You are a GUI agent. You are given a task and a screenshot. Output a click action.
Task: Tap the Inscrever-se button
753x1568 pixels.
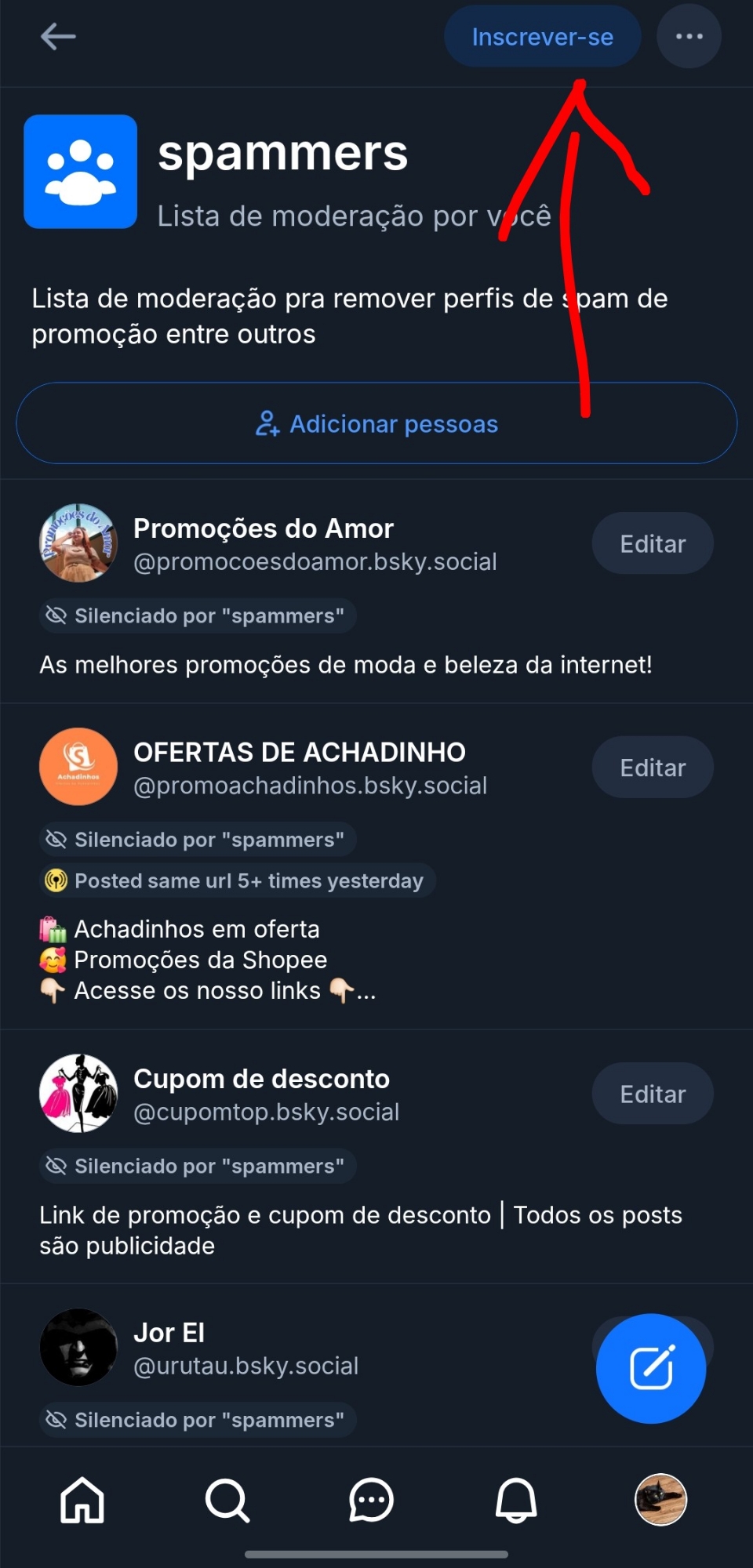542,37
